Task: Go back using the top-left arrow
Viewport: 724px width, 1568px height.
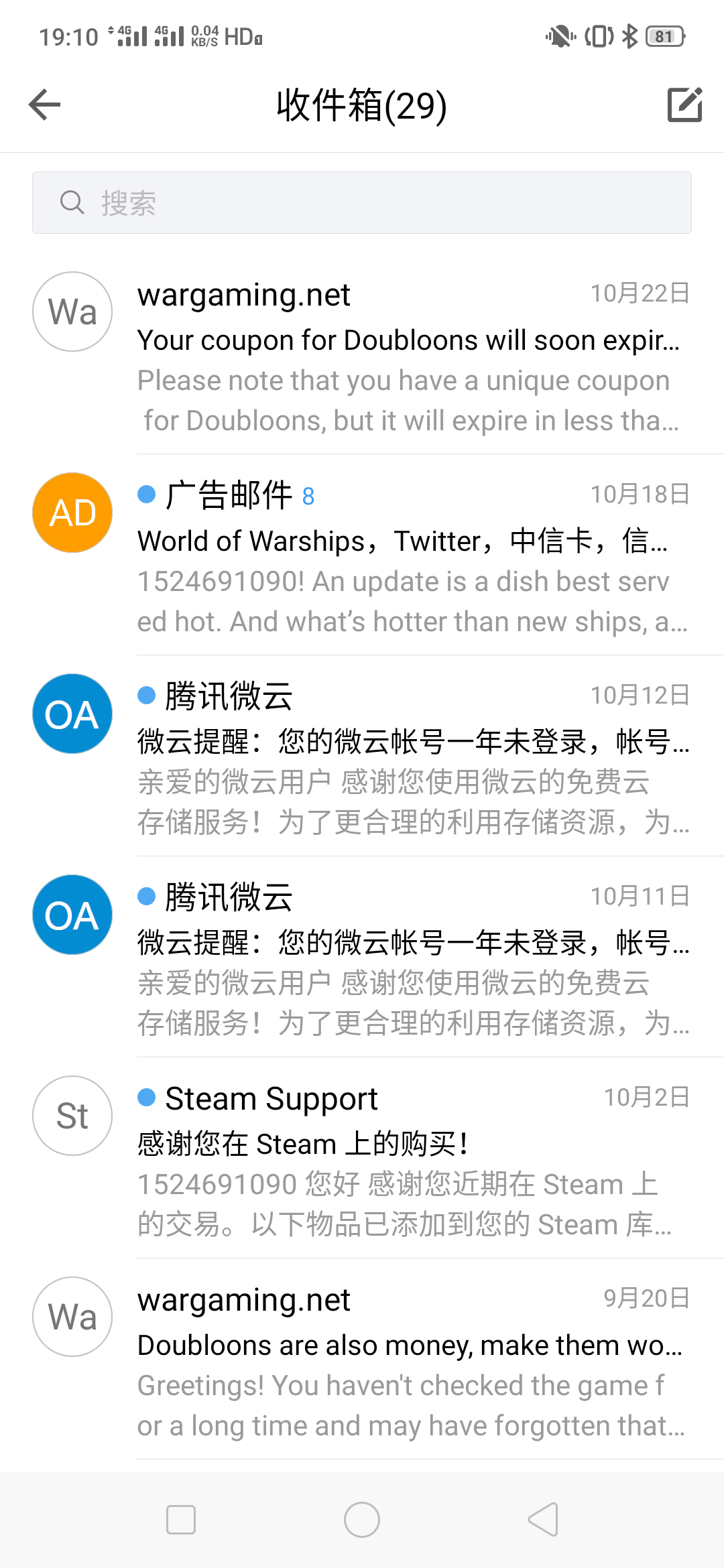Action: click(x=45, y=105)
